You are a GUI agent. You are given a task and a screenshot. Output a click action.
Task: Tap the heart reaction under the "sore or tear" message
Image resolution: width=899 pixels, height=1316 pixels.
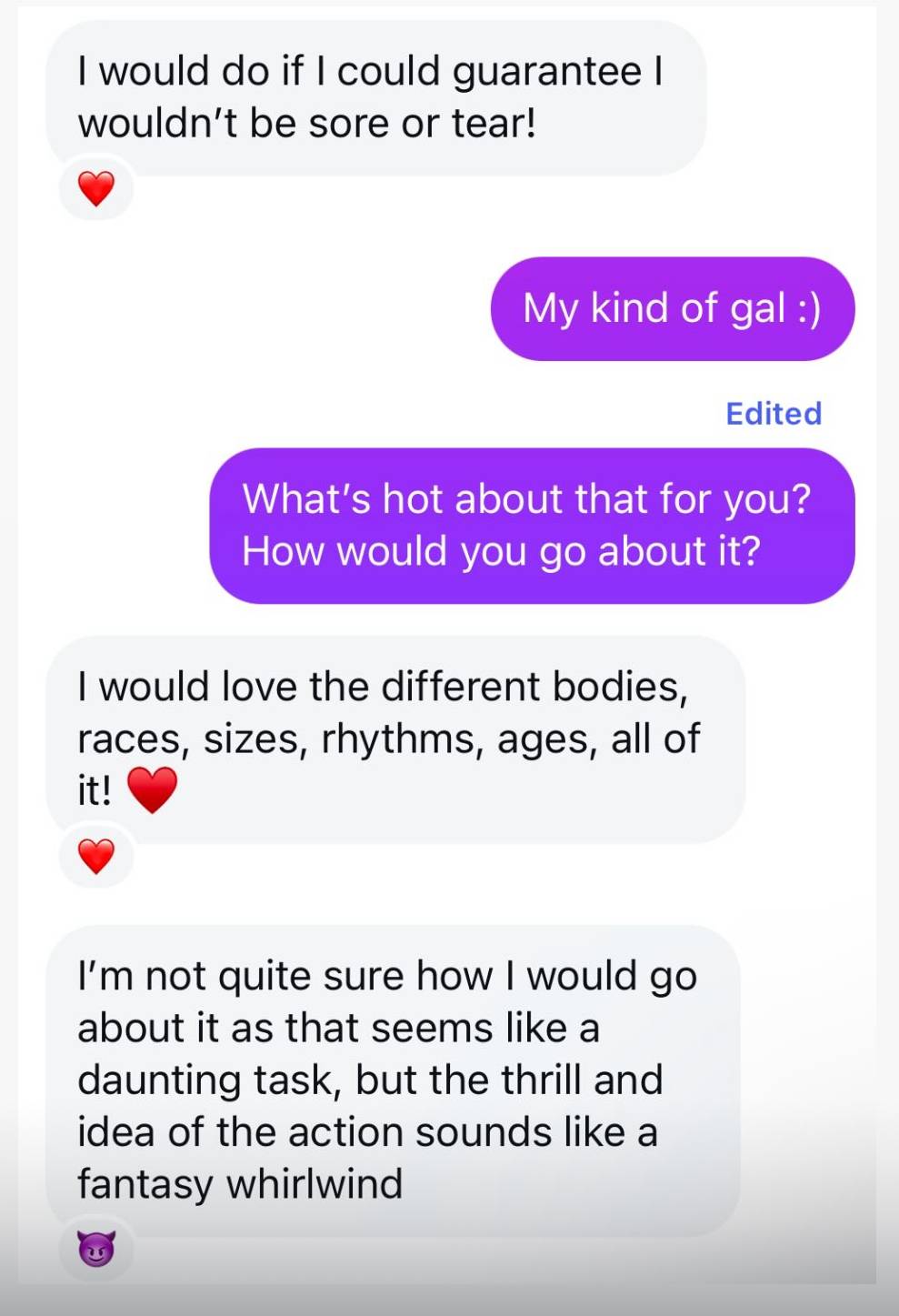tap(96, 188)
